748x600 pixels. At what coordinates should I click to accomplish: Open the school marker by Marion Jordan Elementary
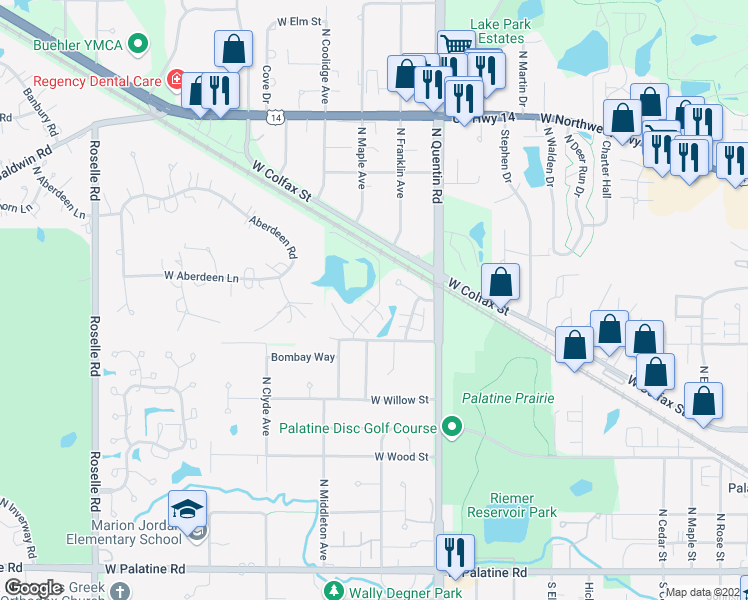pos(187,511)
